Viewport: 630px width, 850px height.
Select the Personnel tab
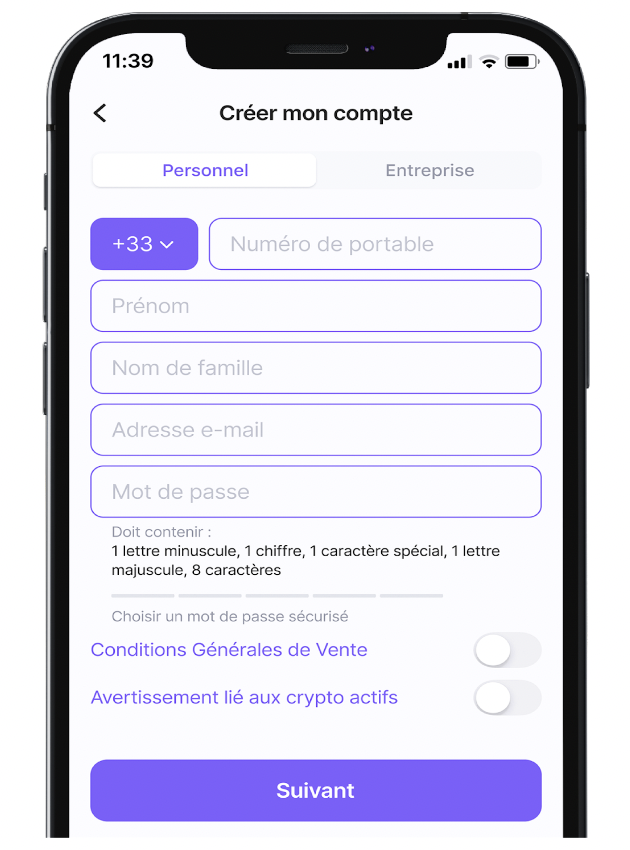[x=205, y=170]
